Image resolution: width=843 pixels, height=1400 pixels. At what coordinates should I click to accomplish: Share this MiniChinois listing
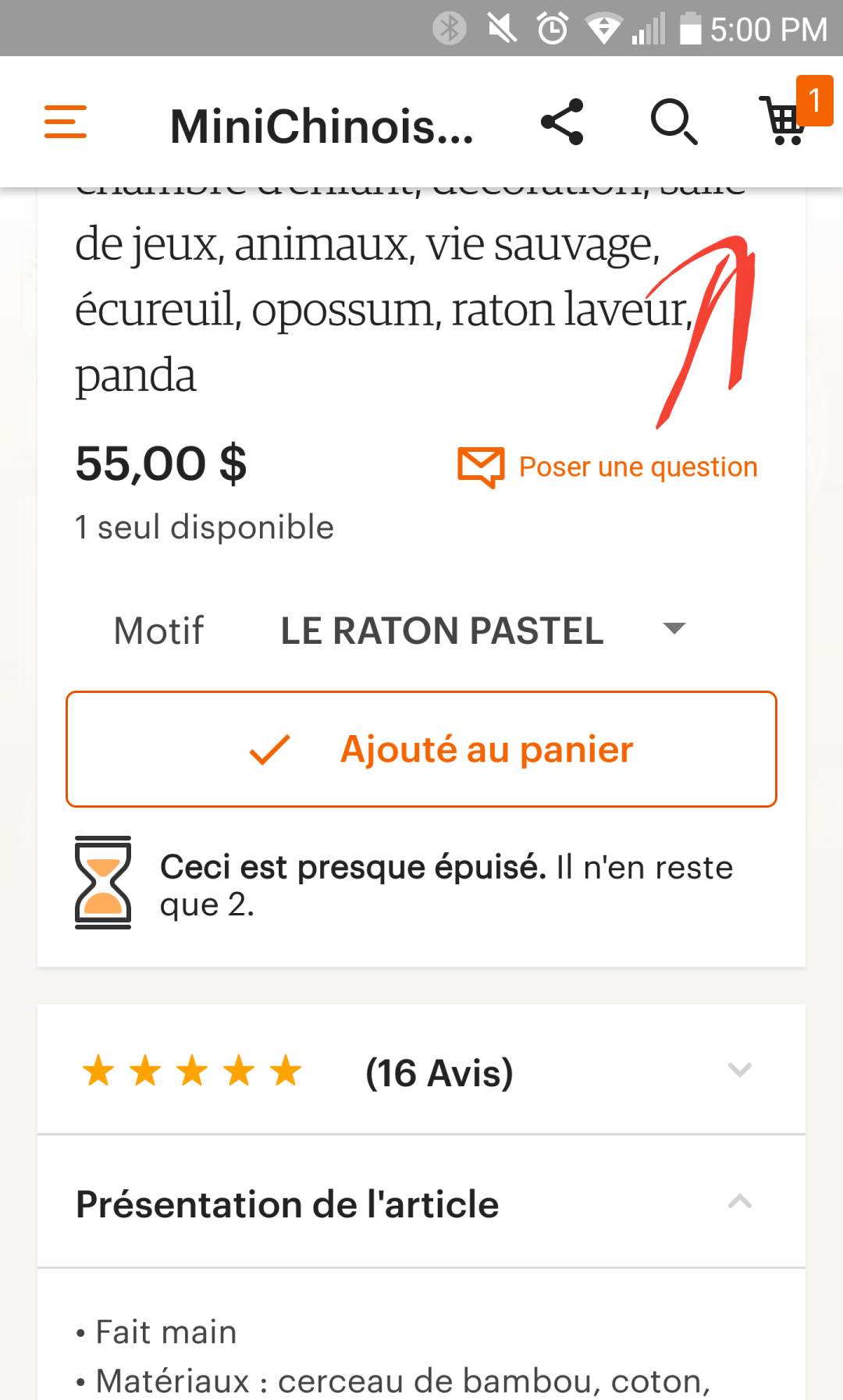tap(562, 122)
